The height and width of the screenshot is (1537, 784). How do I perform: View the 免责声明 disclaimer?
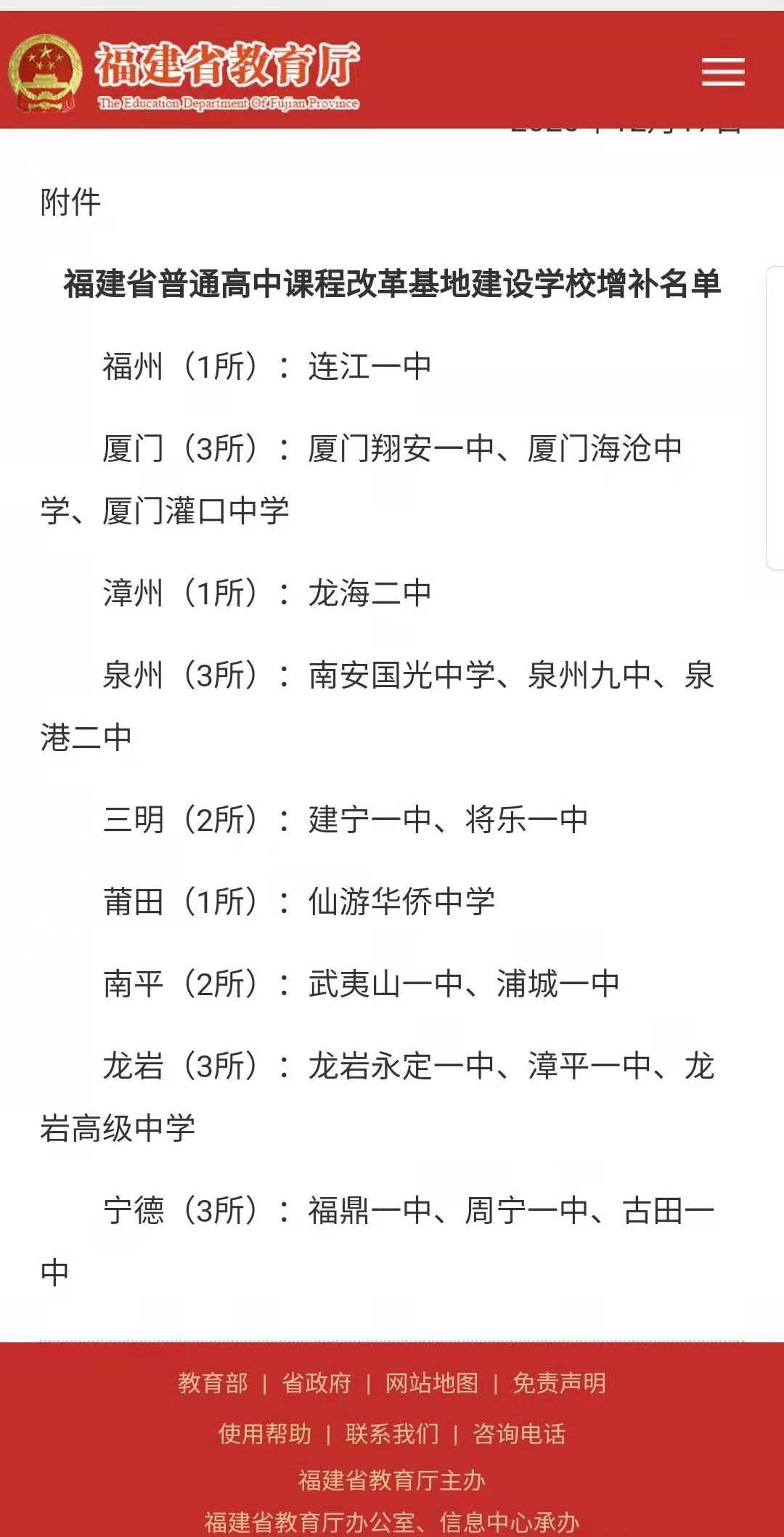tap(559, 1382)
